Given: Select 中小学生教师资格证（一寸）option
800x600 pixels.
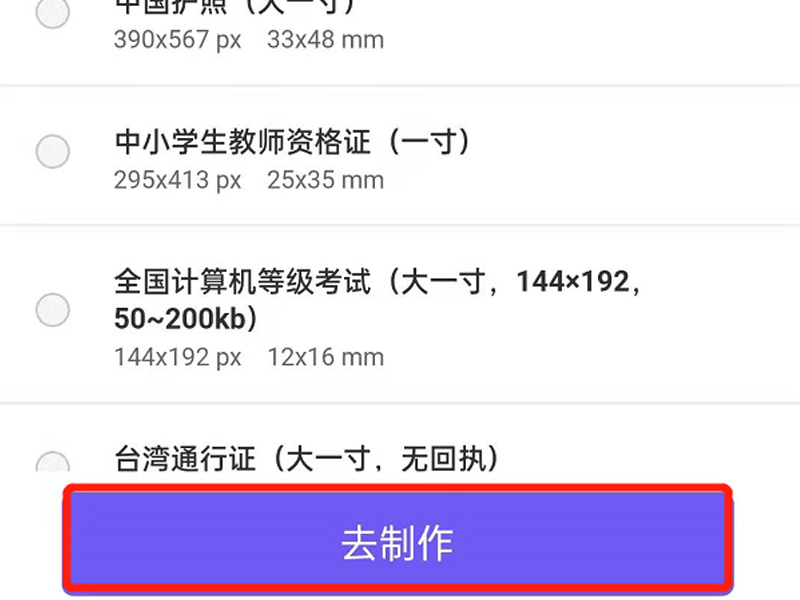Looking at the screenshot, I should click(x=53, y=152).
